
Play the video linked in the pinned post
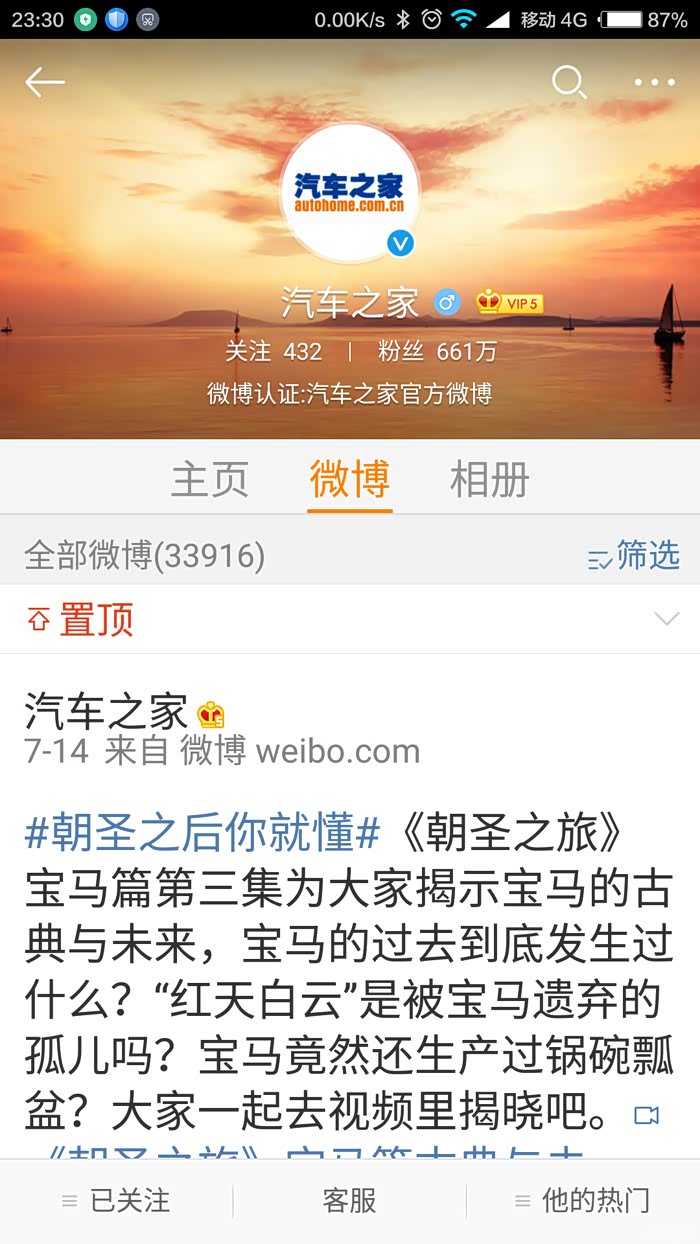point(647,1114)
